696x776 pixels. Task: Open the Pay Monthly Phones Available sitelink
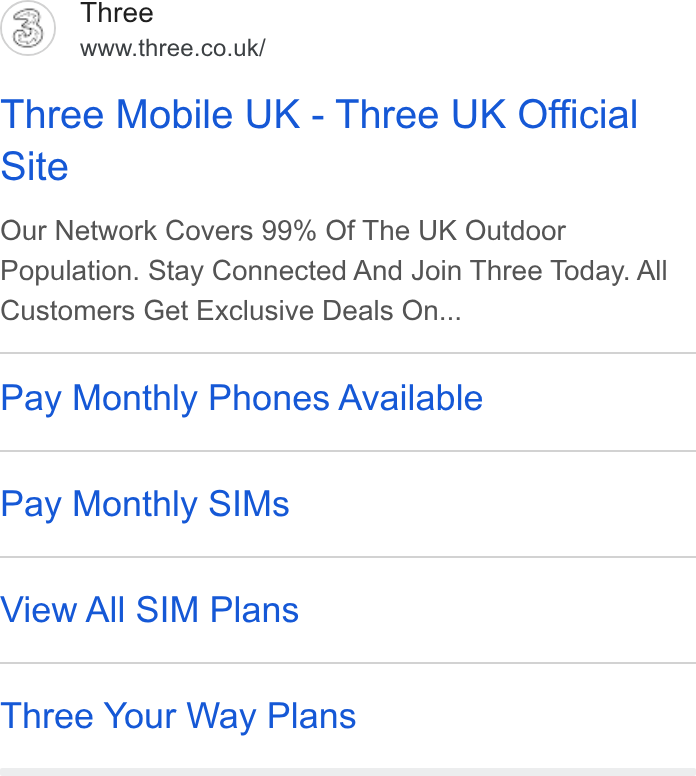tap(242, 399)
